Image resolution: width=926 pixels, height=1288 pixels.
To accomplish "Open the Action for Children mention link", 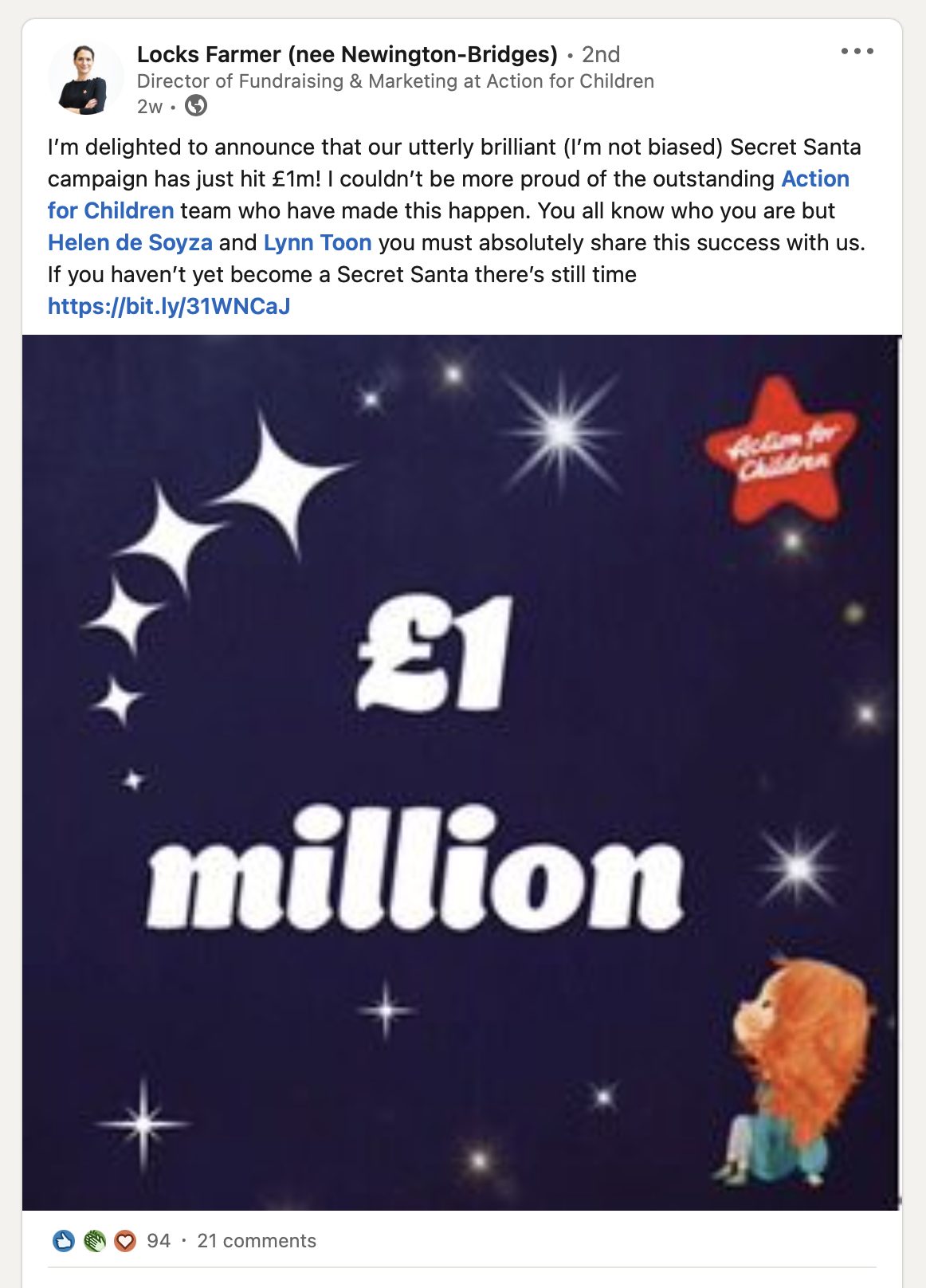I will 814,179.
